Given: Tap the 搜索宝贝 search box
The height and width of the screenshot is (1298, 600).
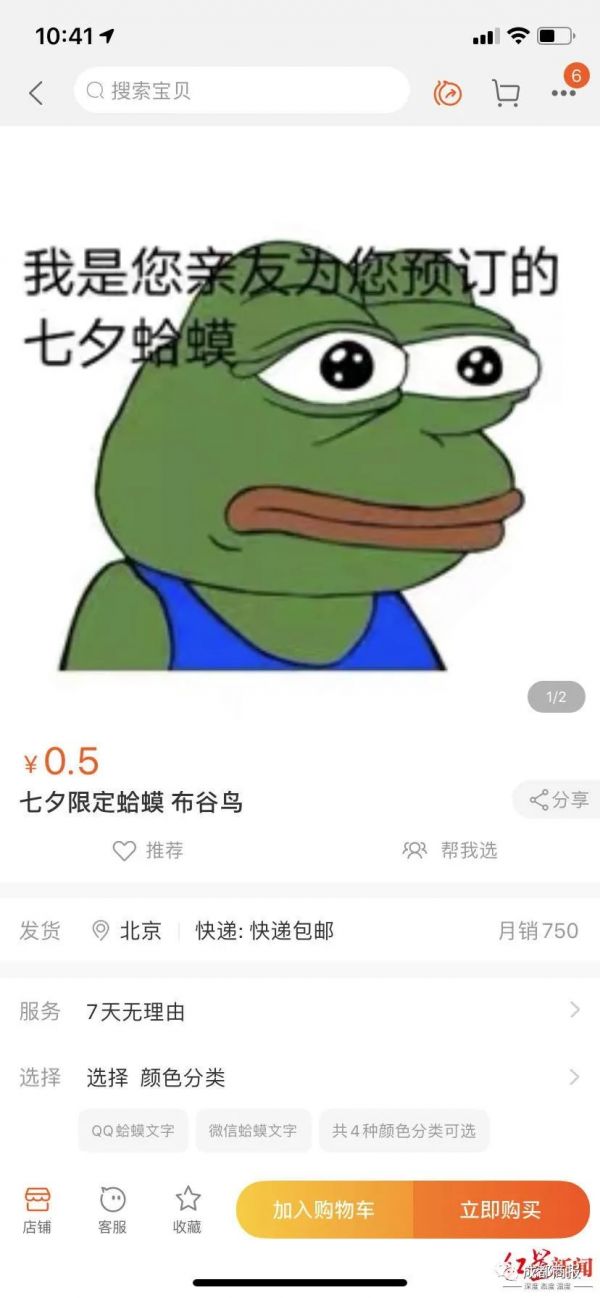Looking at the screenshot, I should click(241, 91).
